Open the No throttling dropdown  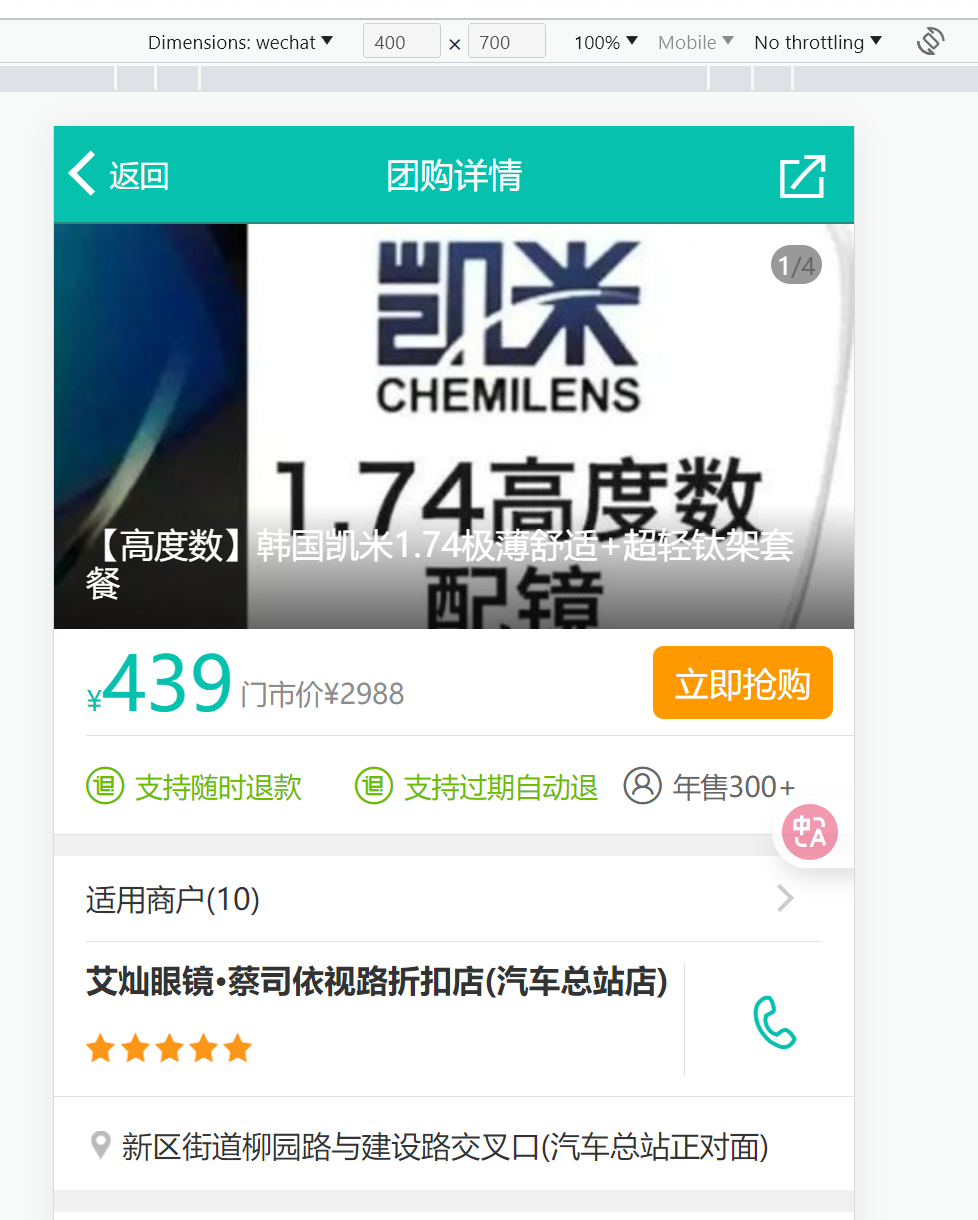tap(817, 42)
